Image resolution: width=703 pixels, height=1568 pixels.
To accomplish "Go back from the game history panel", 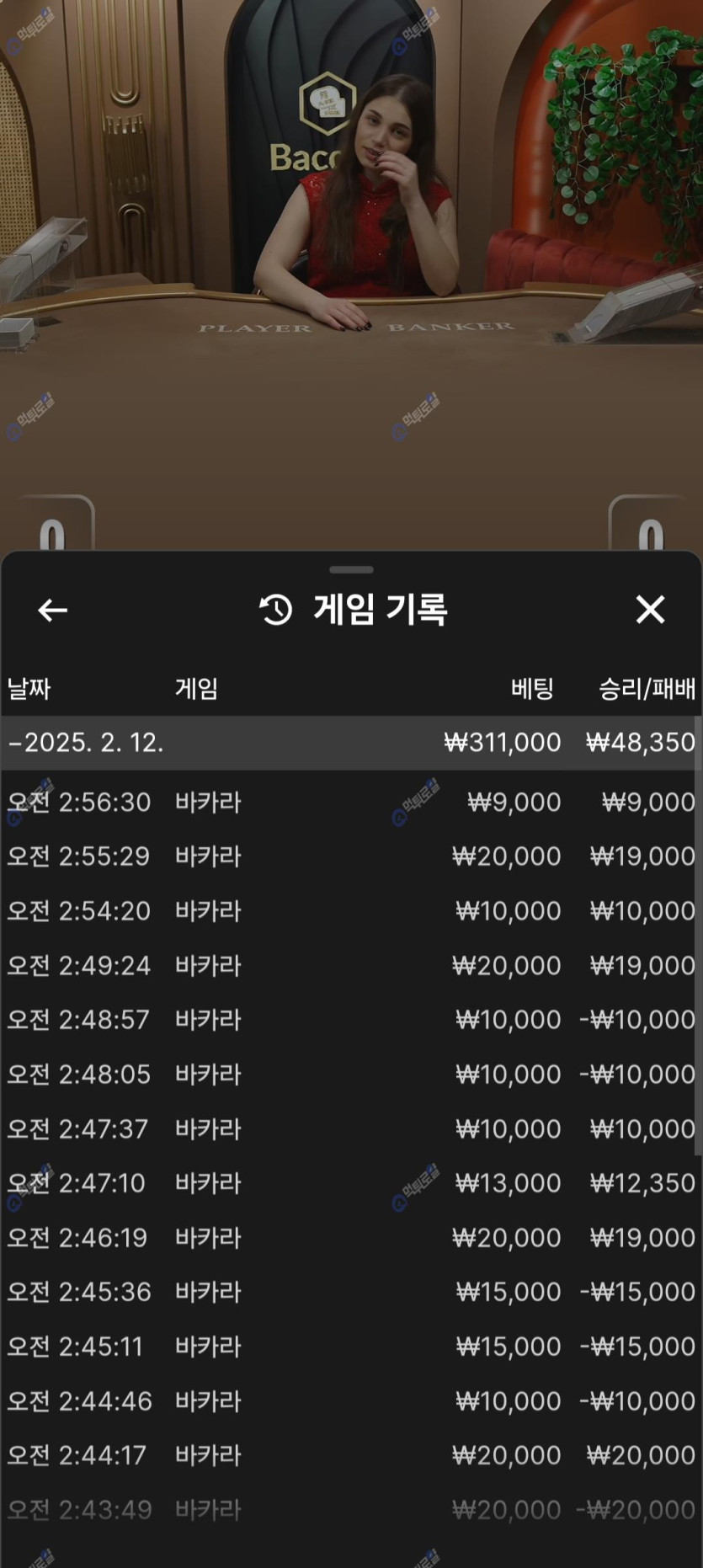I will (x=52, y=610).
